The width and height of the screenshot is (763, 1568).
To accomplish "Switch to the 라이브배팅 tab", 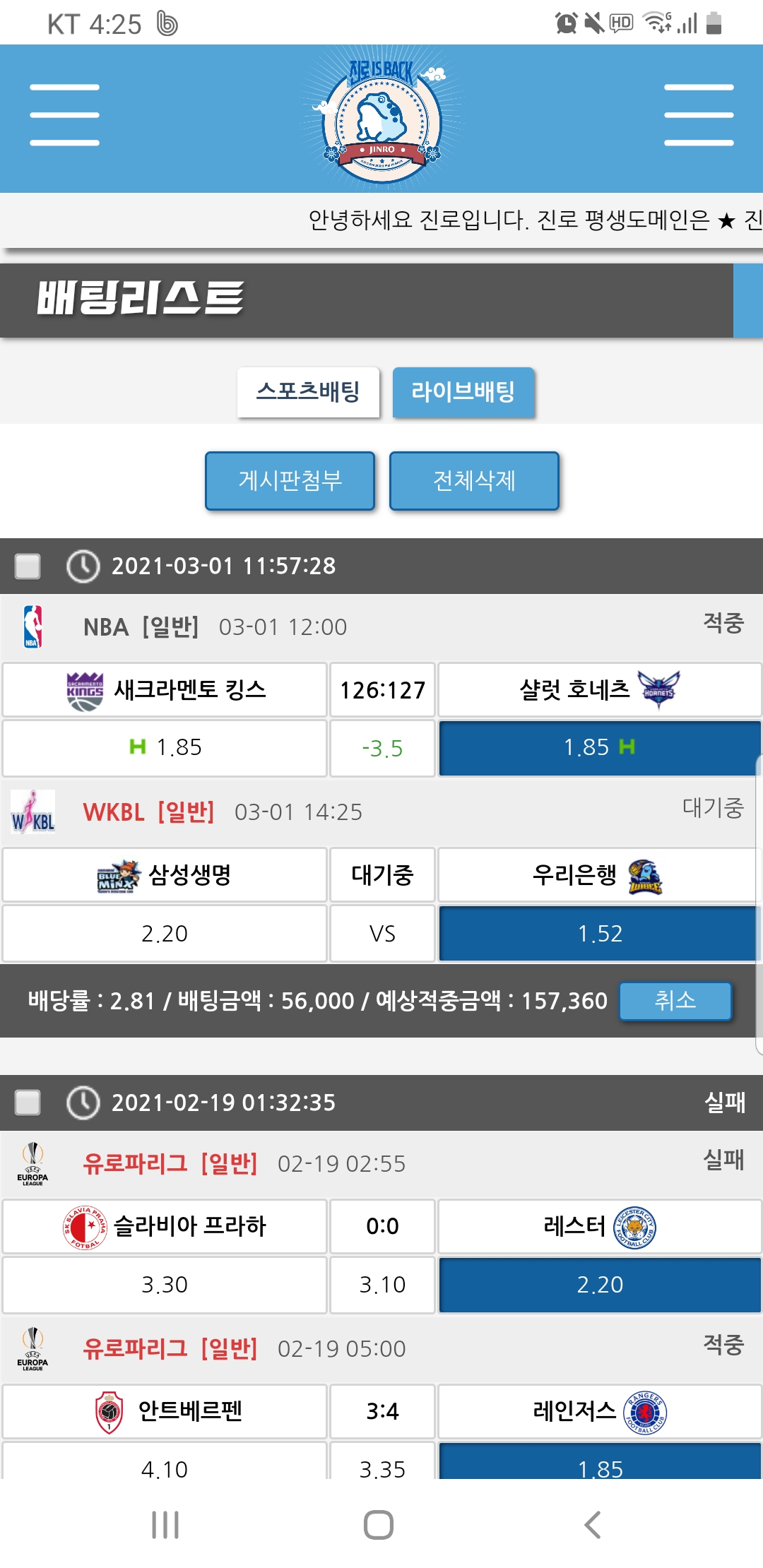I will pos(463,391).
